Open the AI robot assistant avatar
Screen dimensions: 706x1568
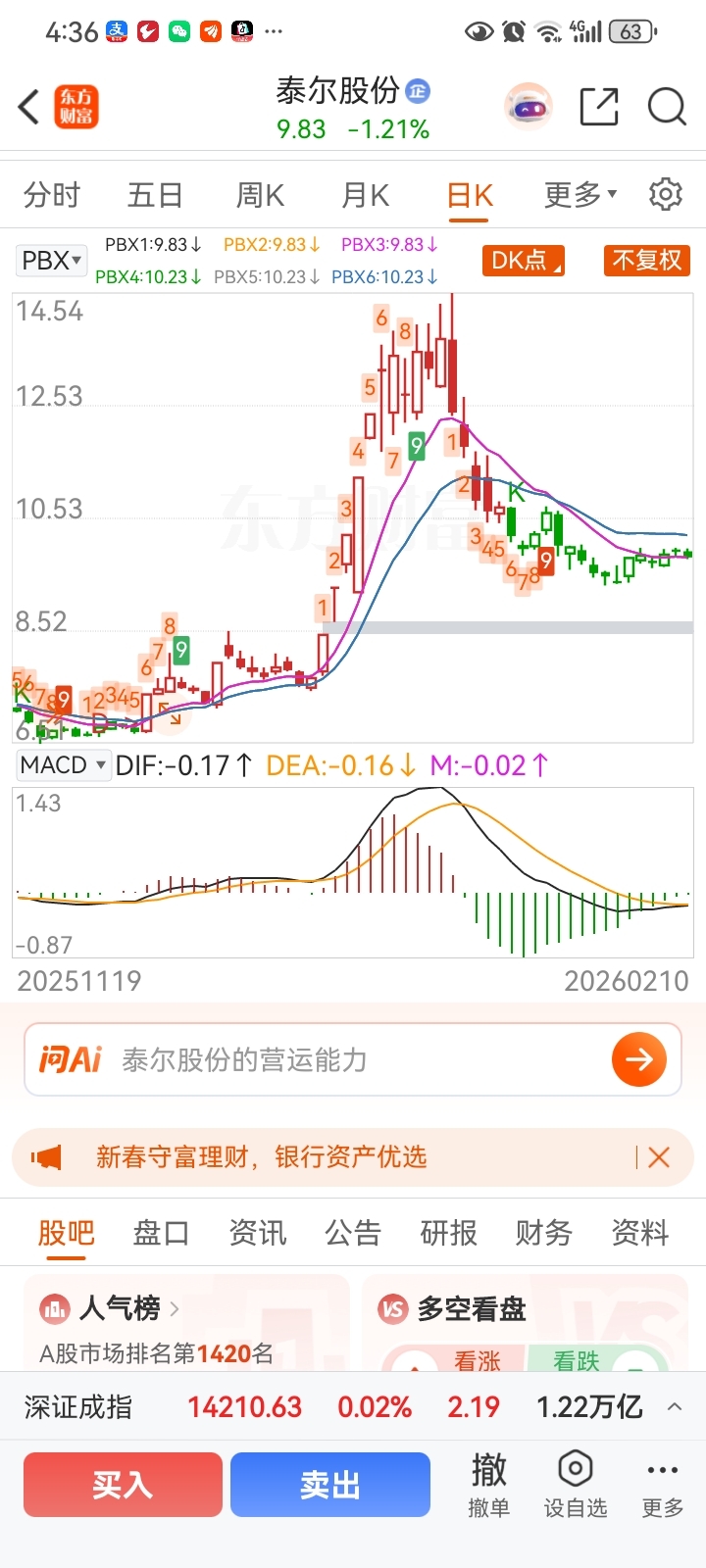529,107
